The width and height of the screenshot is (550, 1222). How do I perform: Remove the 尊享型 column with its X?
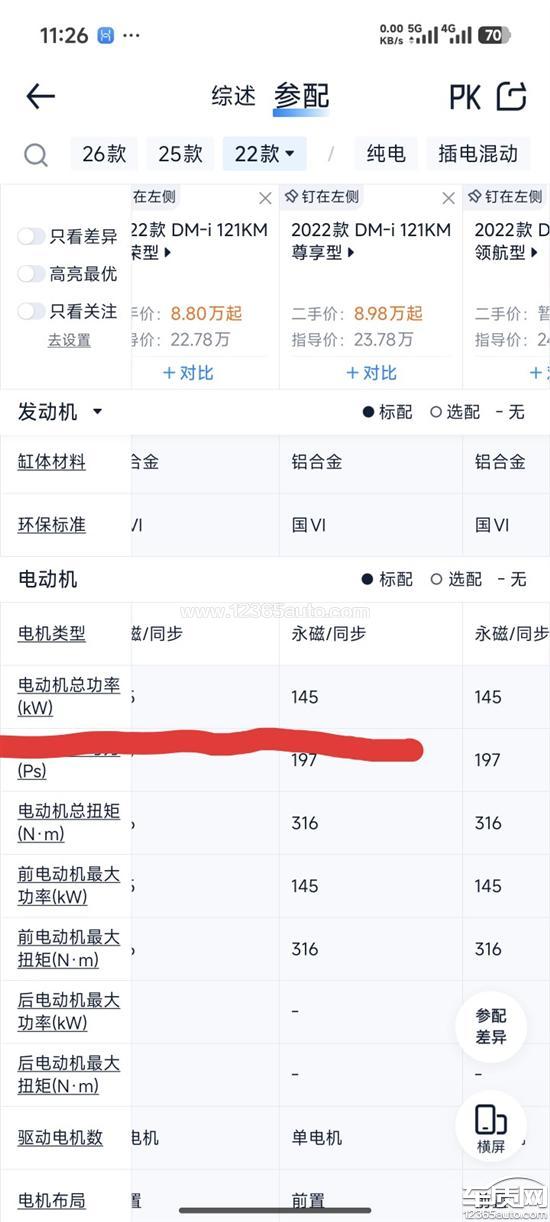coord(448,198)
